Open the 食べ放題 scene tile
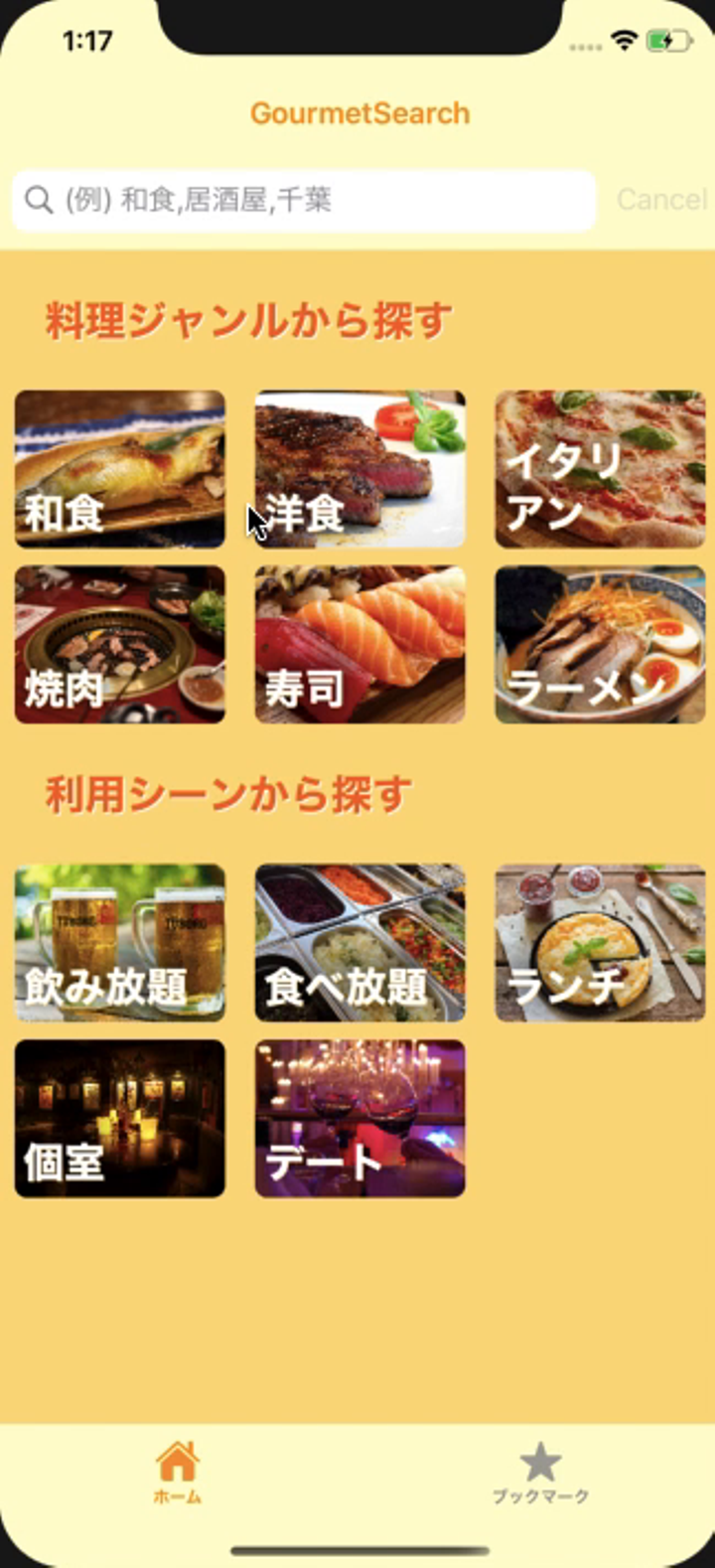This screenshot has height=1568, width=715. click(x=360, y=943)
